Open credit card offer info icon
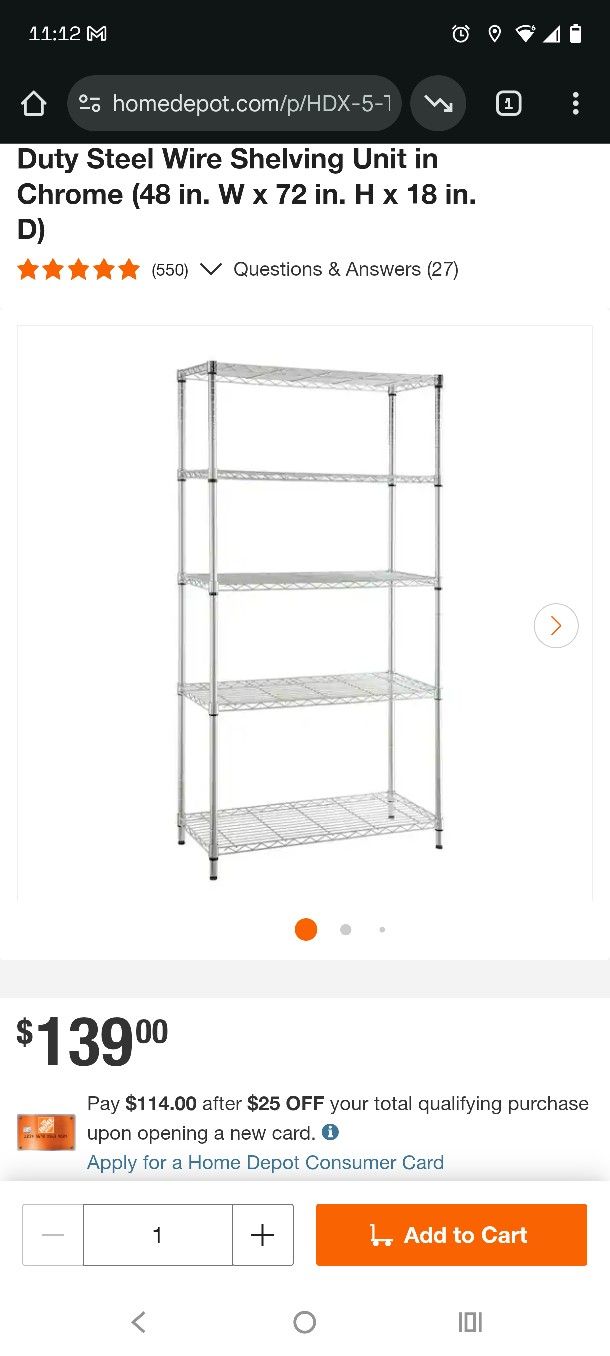This screenshot has width=610, height=1356. pos(330,1133)
